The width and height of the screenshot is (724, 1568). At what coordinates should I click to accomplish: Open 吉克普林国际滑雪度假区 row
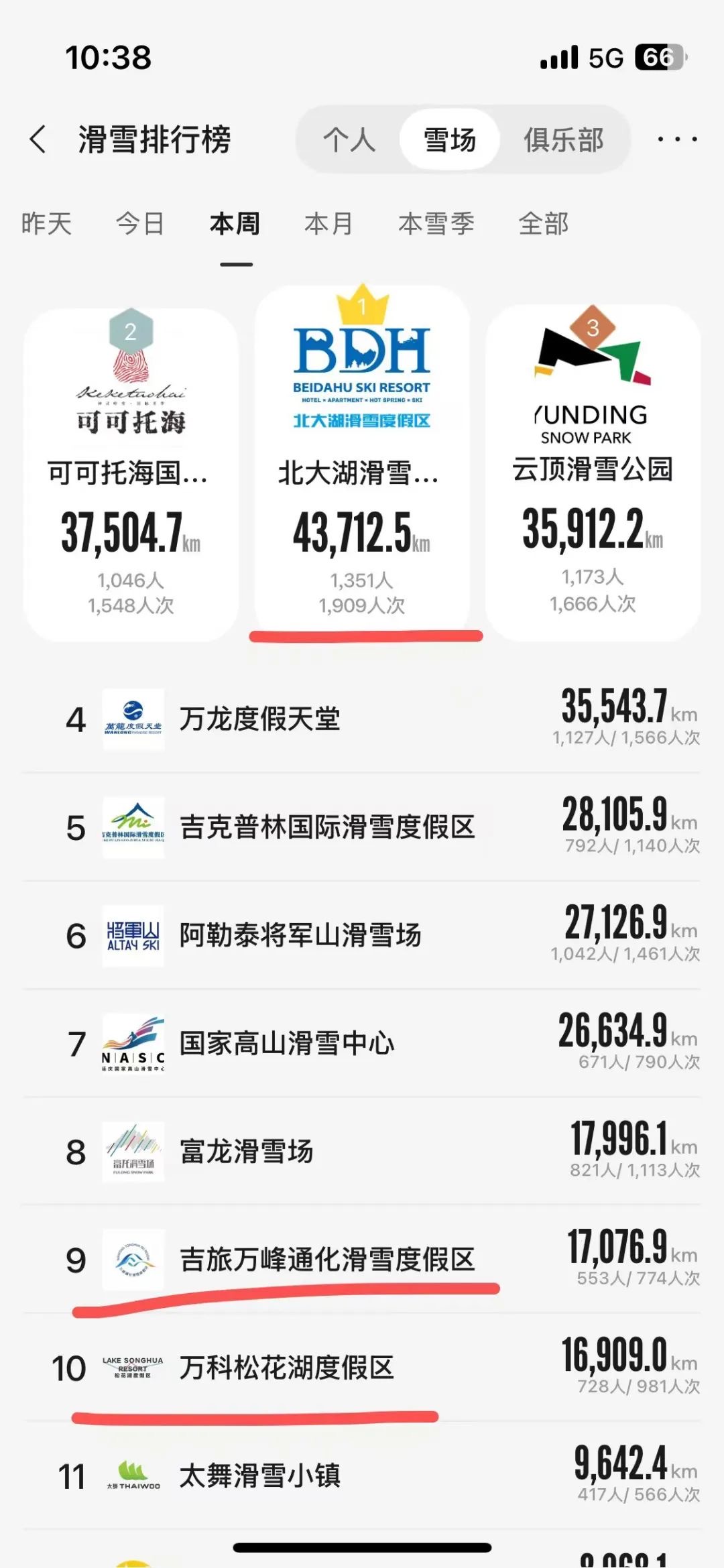(362, 827)
